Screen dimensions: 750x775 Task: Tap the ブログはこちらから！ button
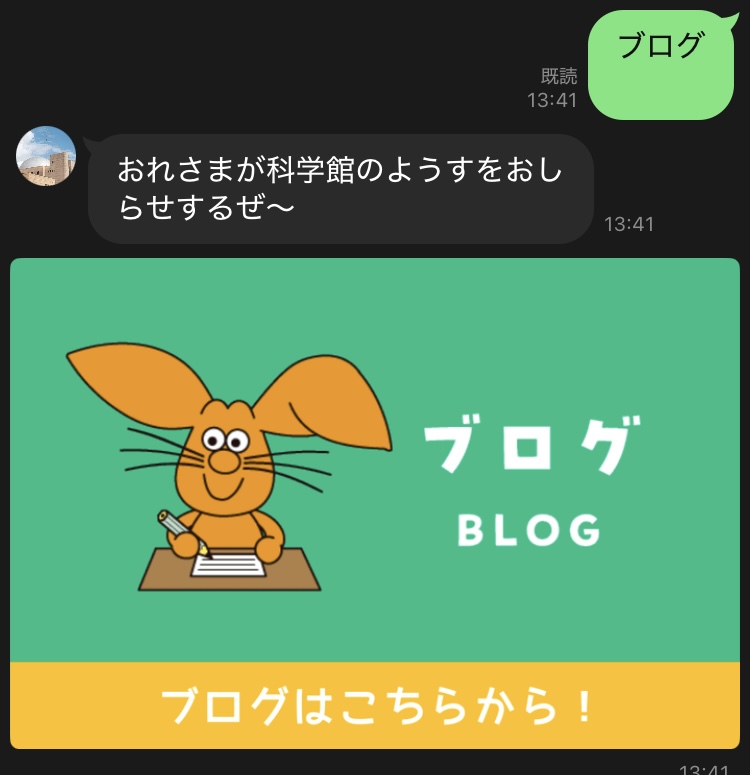point(374,706)
